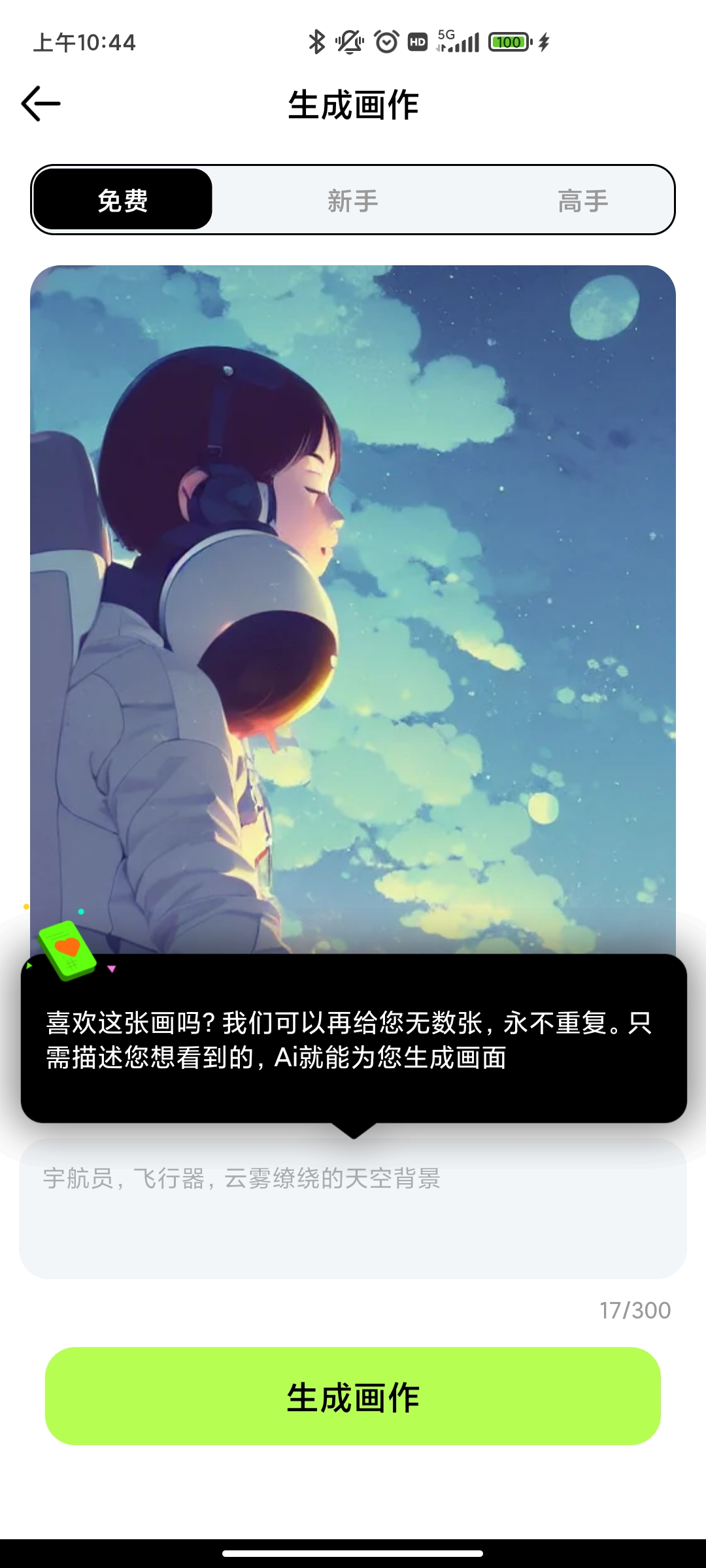Tap the green 生成画作 button

pyautogui.click(x=353, y=1396)
